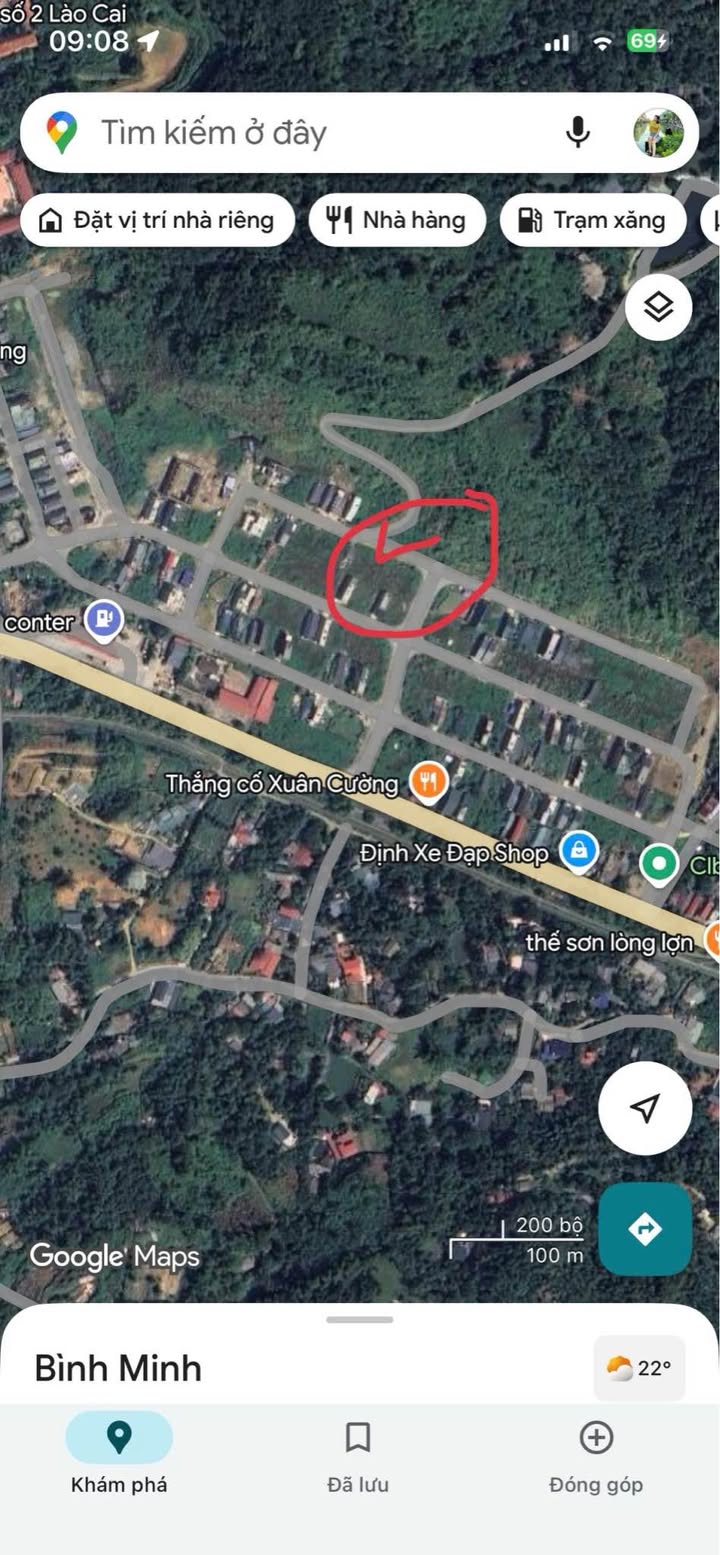Center map on my current location
This screenshot has width=720, height=1555.
tap(645, 1108)
